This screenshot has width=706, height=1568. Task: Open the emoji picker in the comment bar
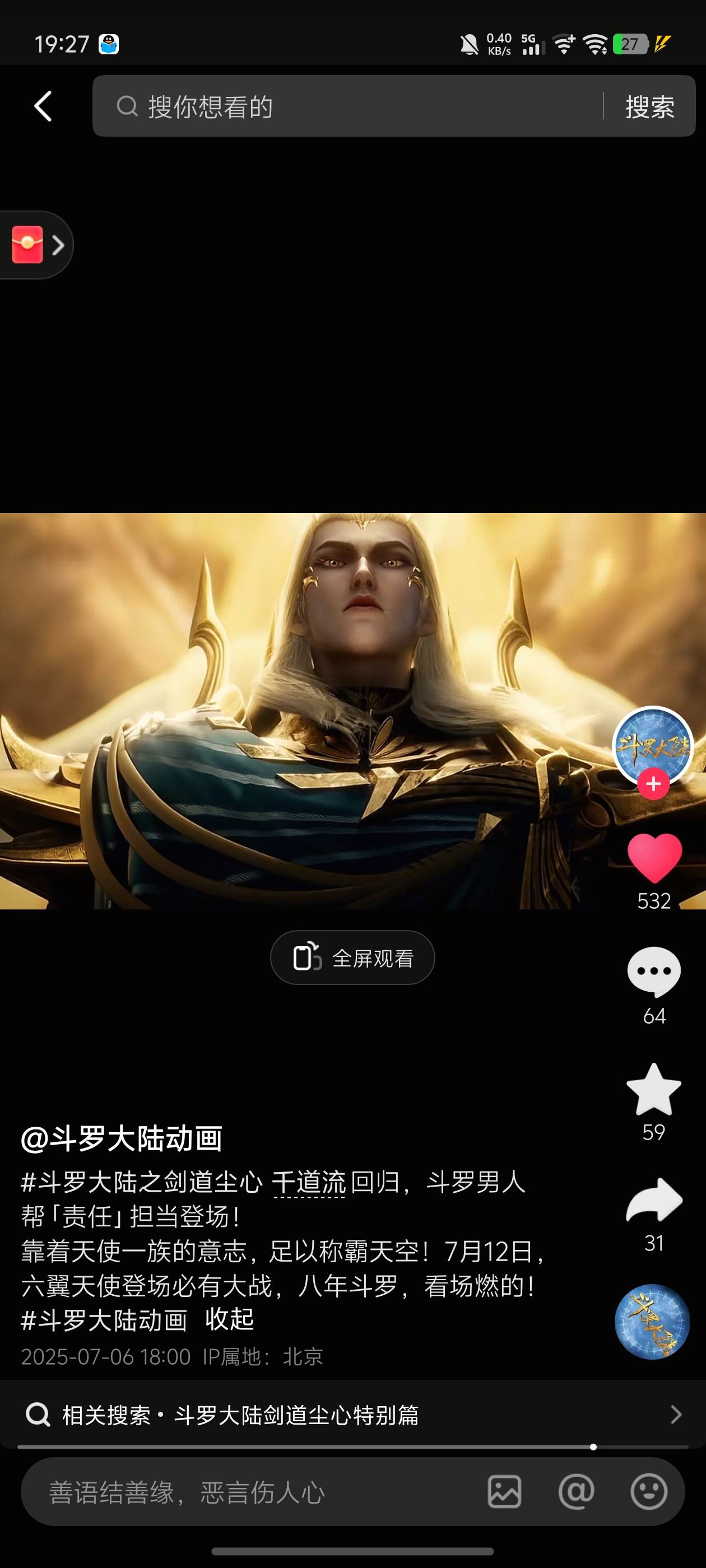tap(649, 1491)
